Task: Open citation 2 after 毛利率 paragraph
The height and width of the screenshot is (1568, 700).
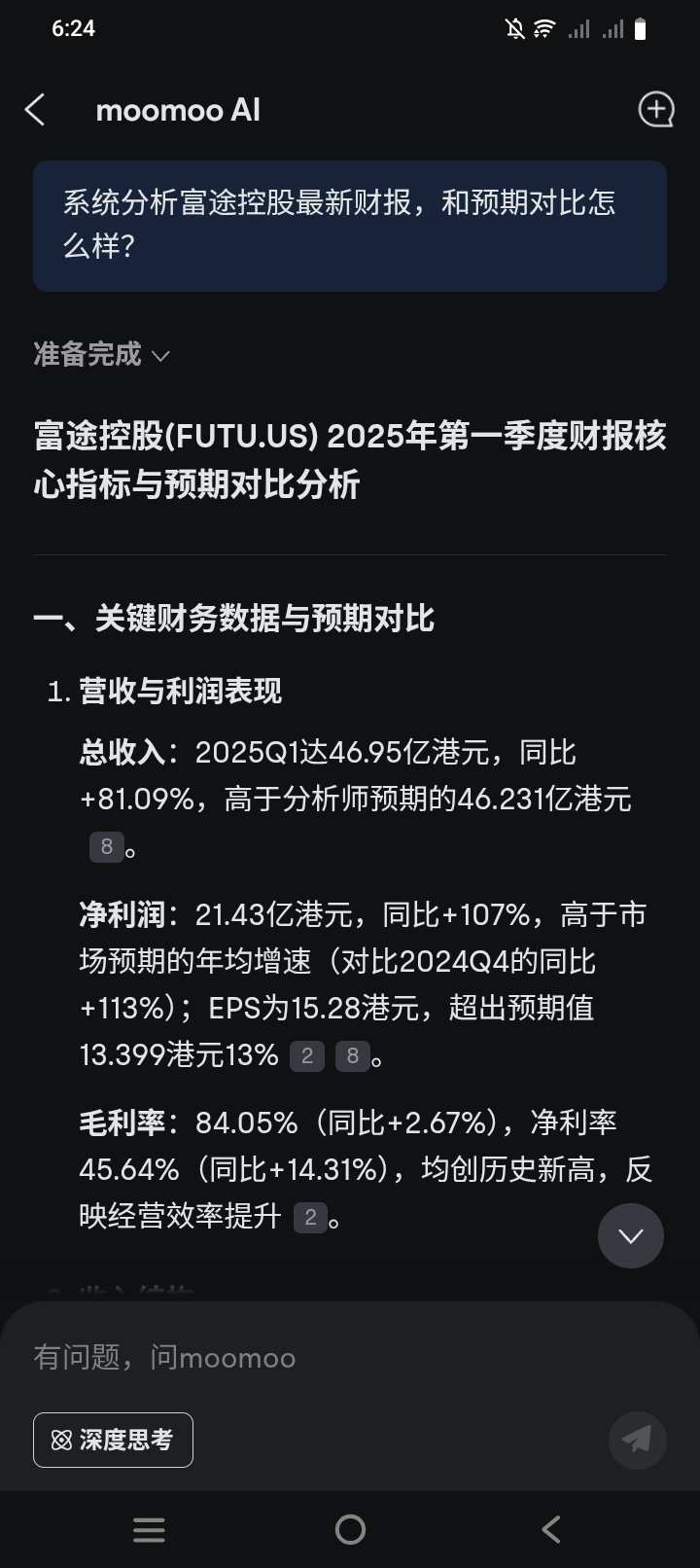Action: [x=310, y=1217]
